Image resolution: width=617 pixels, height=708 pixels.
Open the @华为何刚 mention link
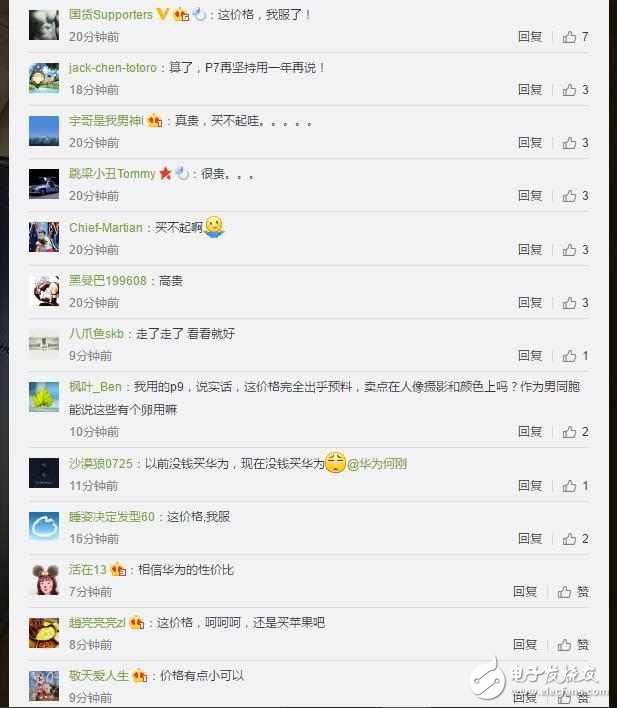coord(377,464)
